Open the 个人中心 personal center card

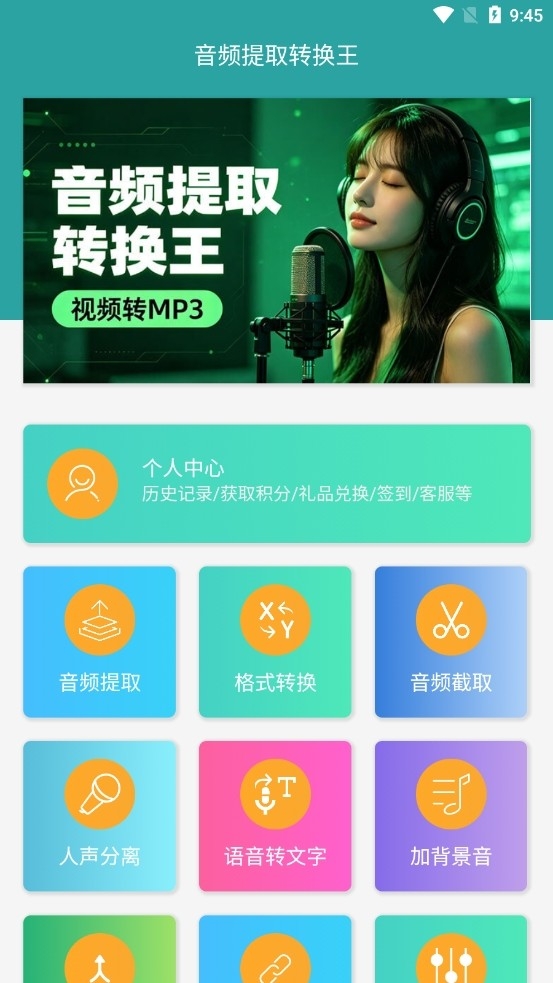click(x=276, y=483)
